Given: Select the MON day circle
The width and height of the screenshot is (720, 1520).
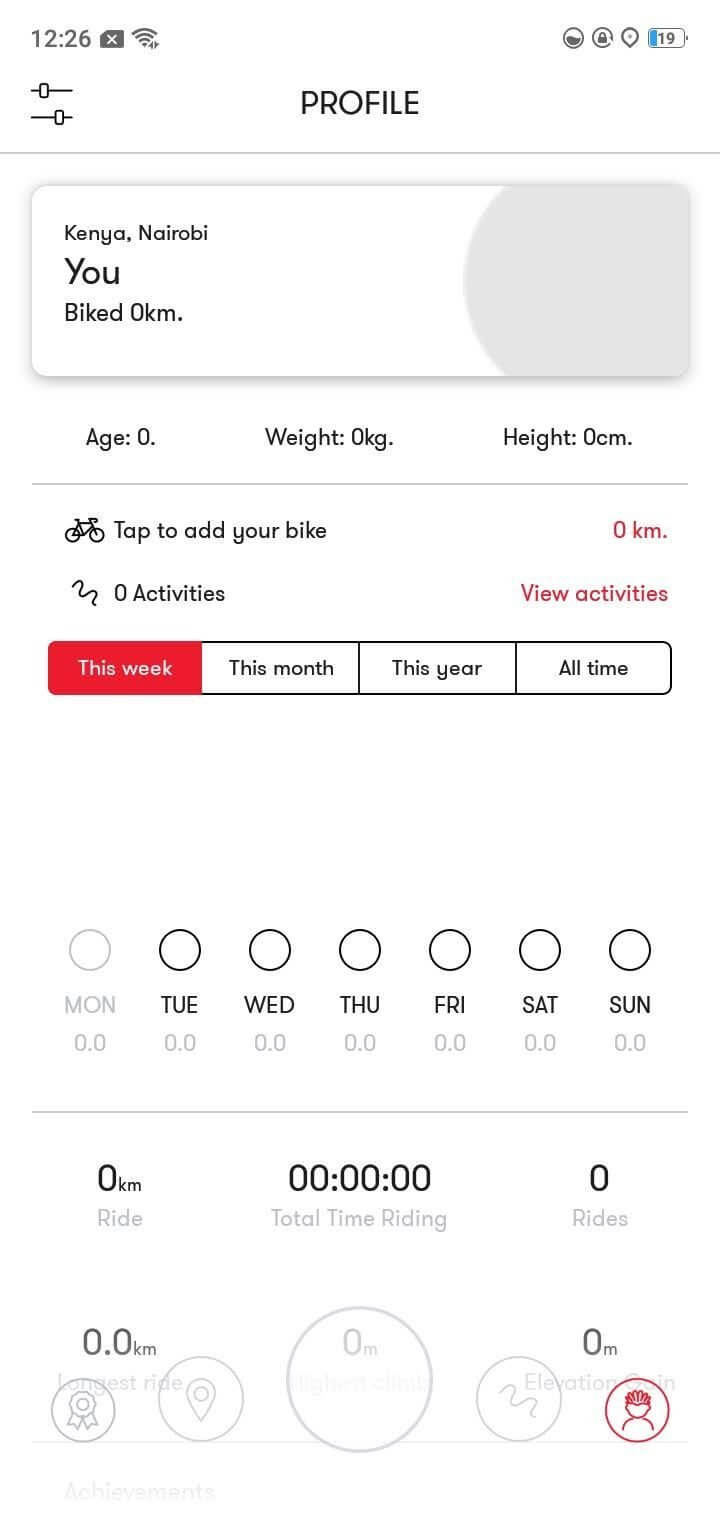Looking at the screenshot, I should click(89, 949).
